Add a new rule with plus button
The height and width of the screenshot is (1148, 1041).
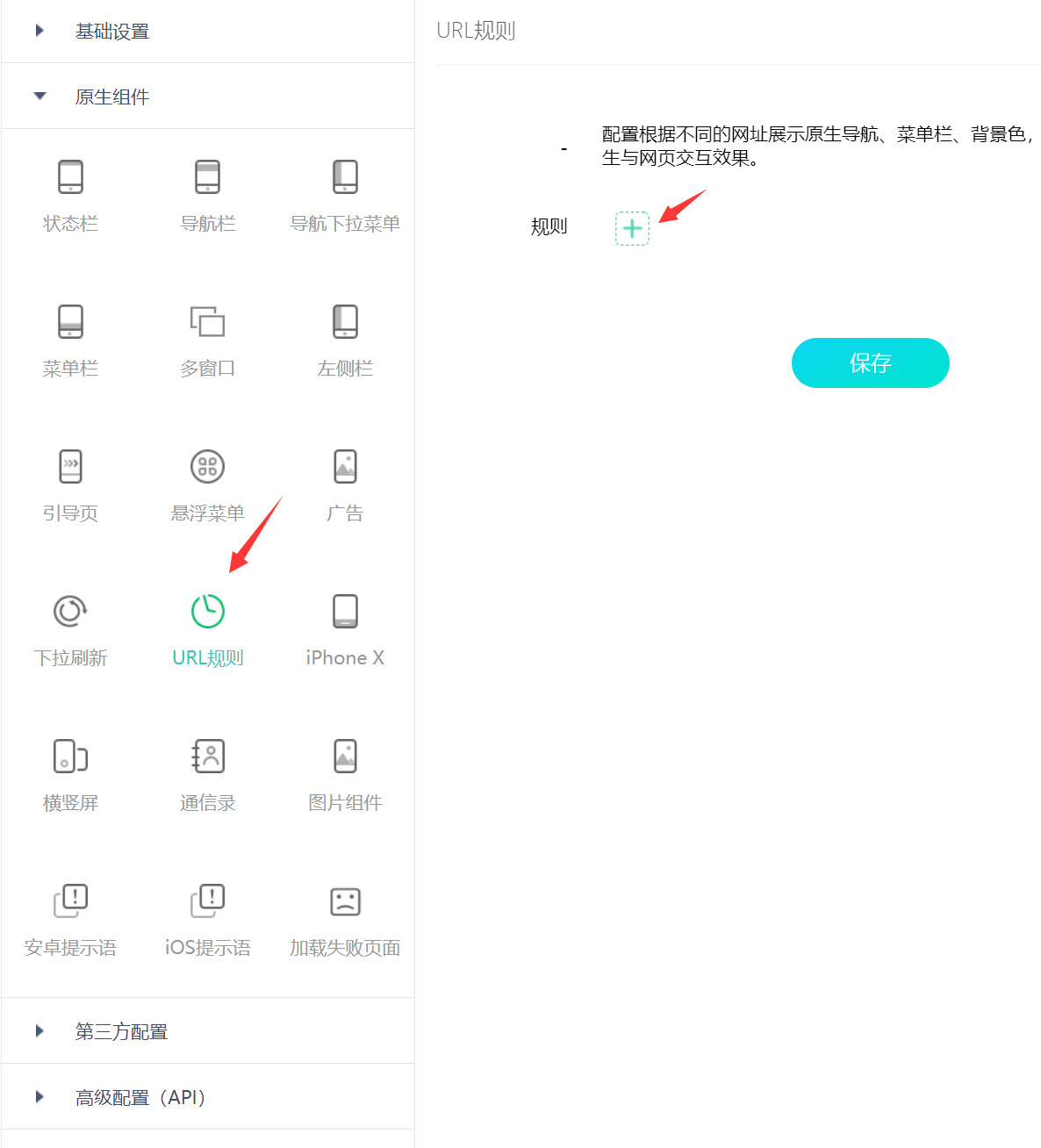click(x=632, y=228)
